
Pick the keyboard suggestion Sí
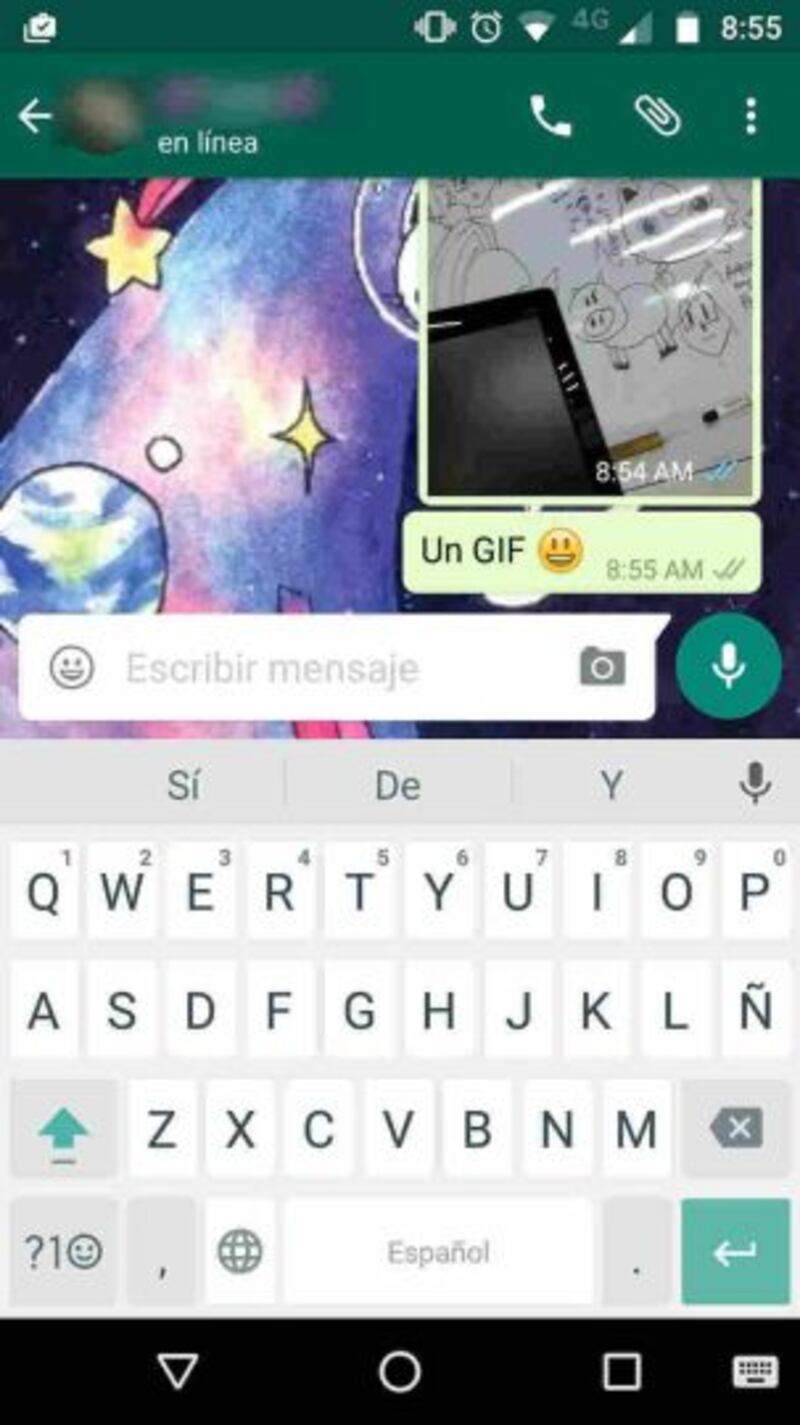[x=183, y=786]
